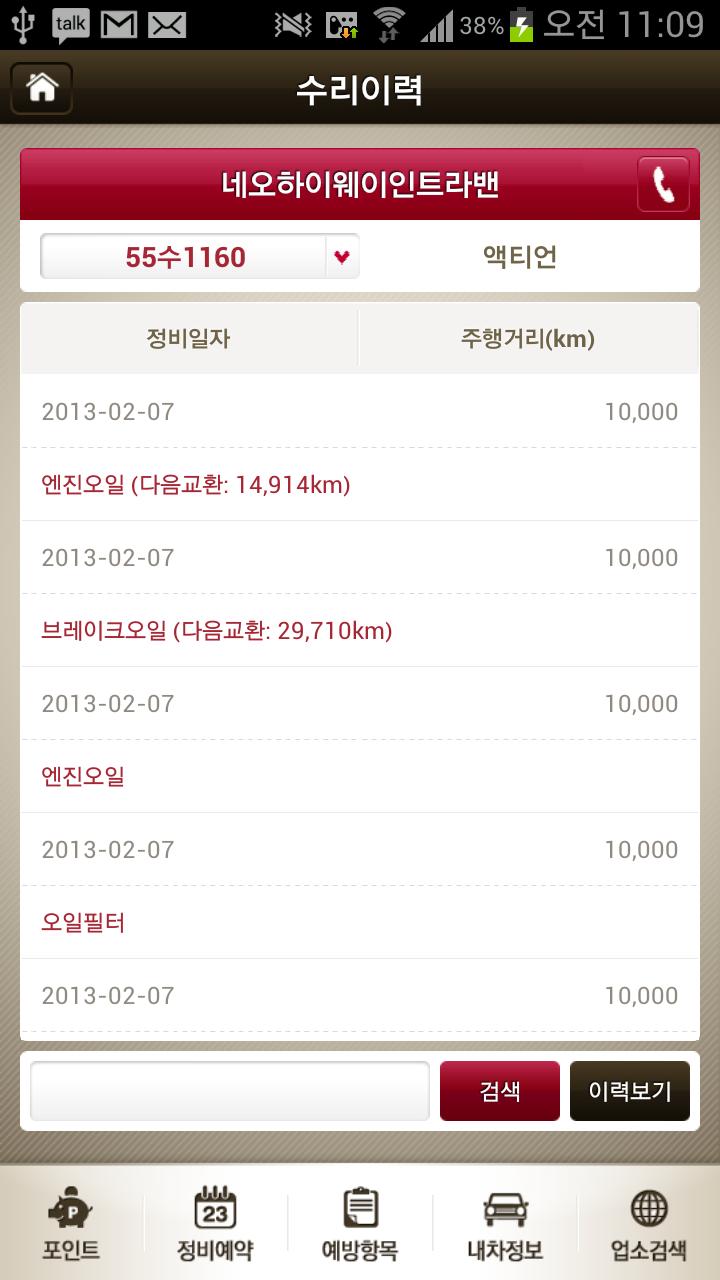The height and width of the screenshot is (1280, 720).
Task: Go to the home screen icon
Action: [41, 88]
